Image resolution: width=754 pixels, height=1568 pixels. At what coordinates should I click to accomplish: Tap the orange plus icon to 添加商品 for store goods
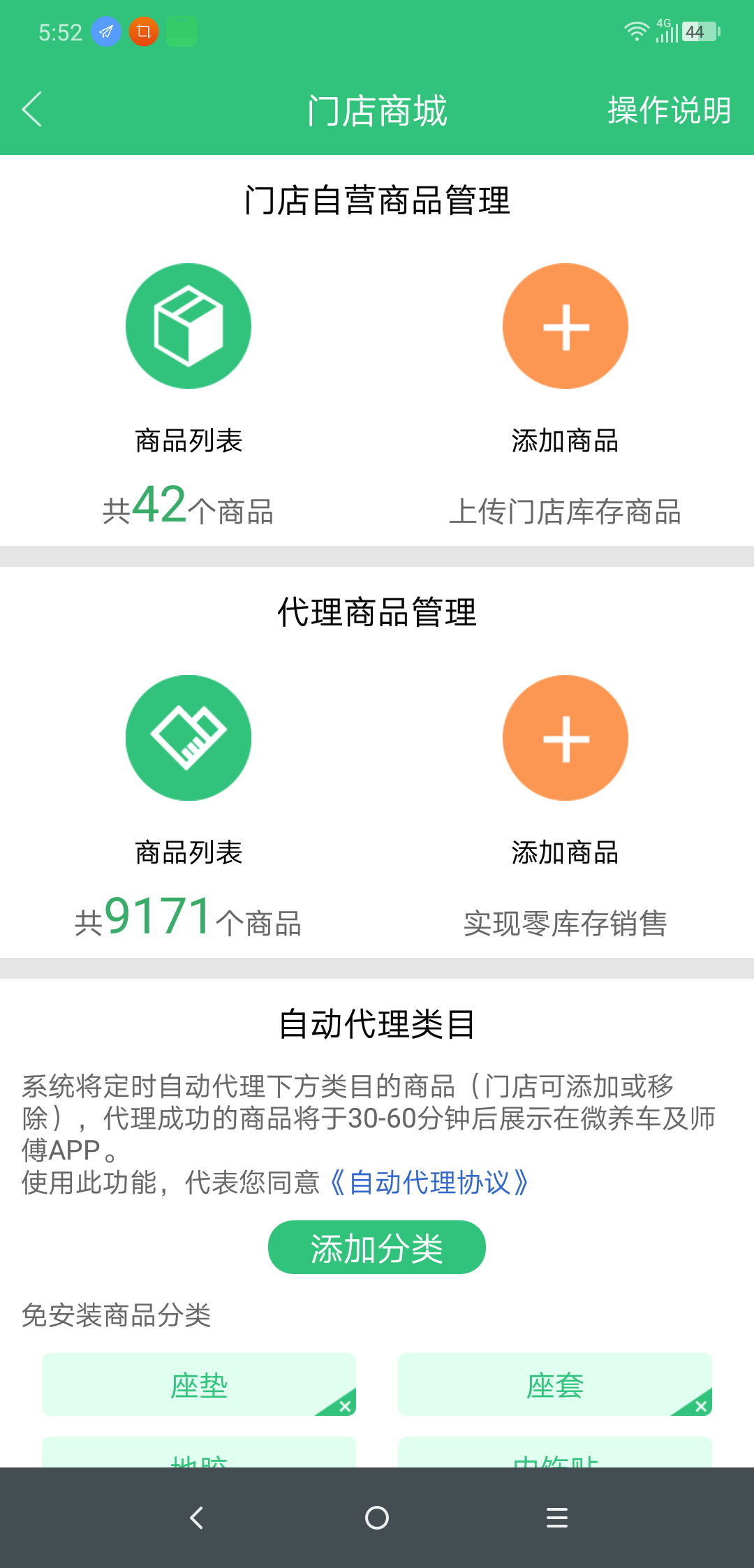click(x=565, y=325)
